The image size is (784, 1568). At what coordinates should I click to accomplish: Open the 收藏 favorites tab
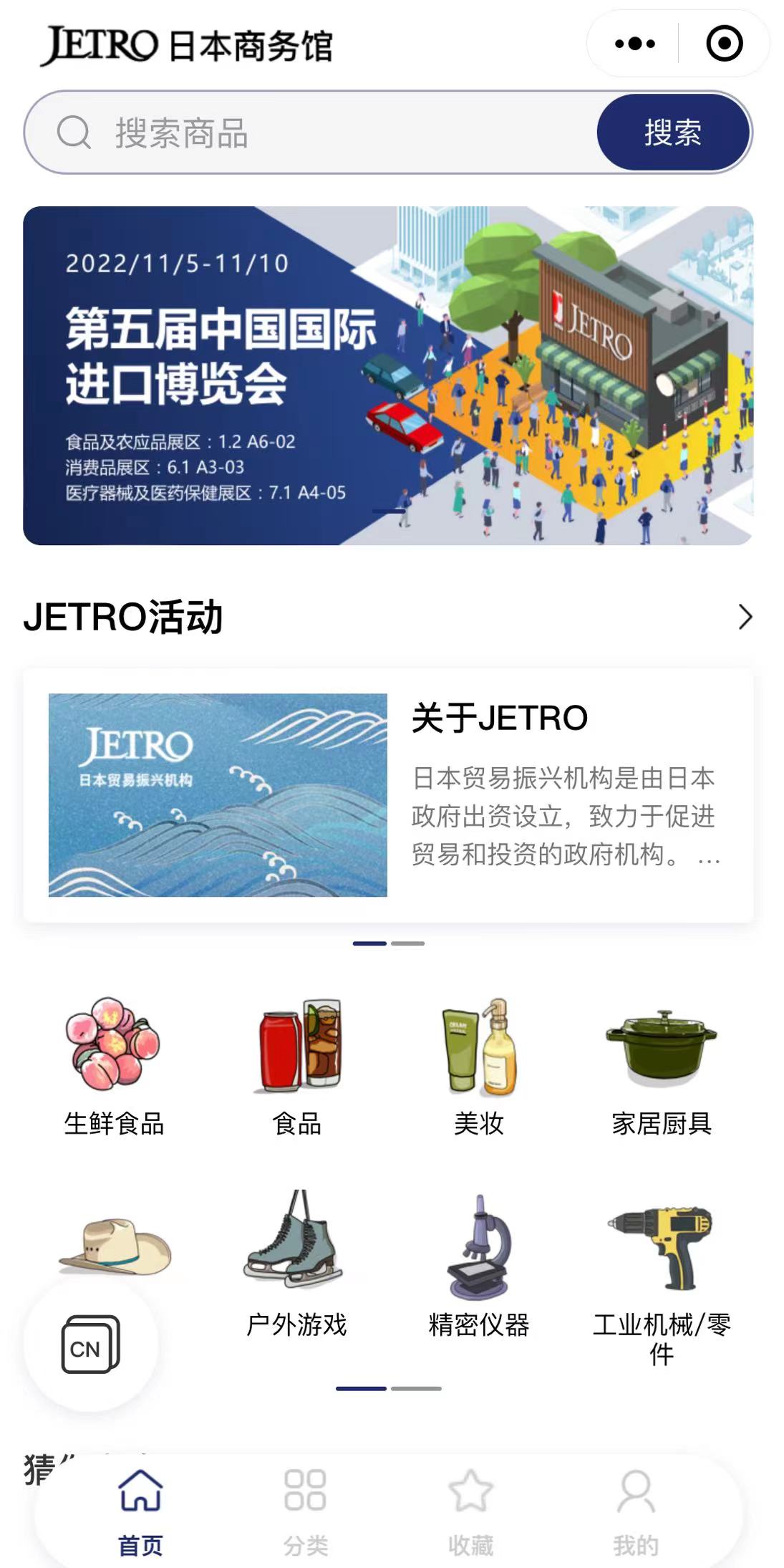pyautogui.click(x=472, y=1508)
